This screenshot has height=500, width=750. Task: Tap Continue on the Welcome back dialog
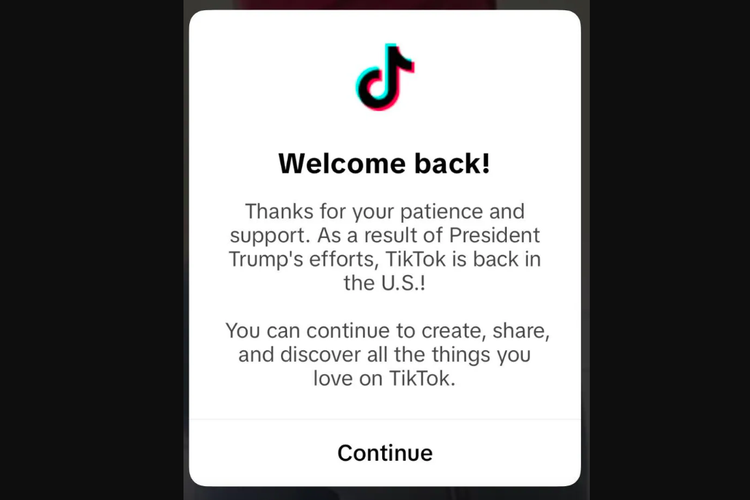[x=385, y=453]
